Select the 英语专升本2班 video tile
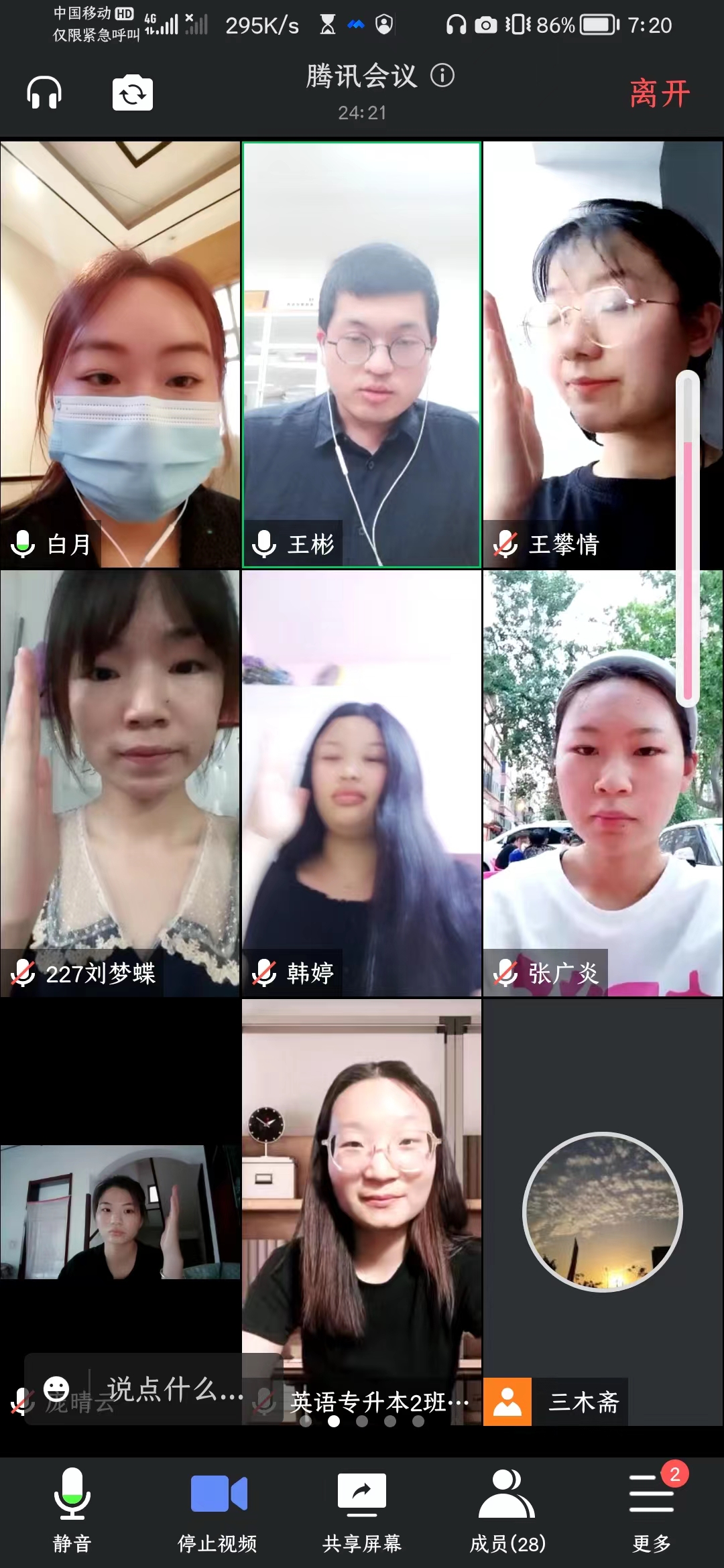724x1568 pixels. [x=362, y=1193]
